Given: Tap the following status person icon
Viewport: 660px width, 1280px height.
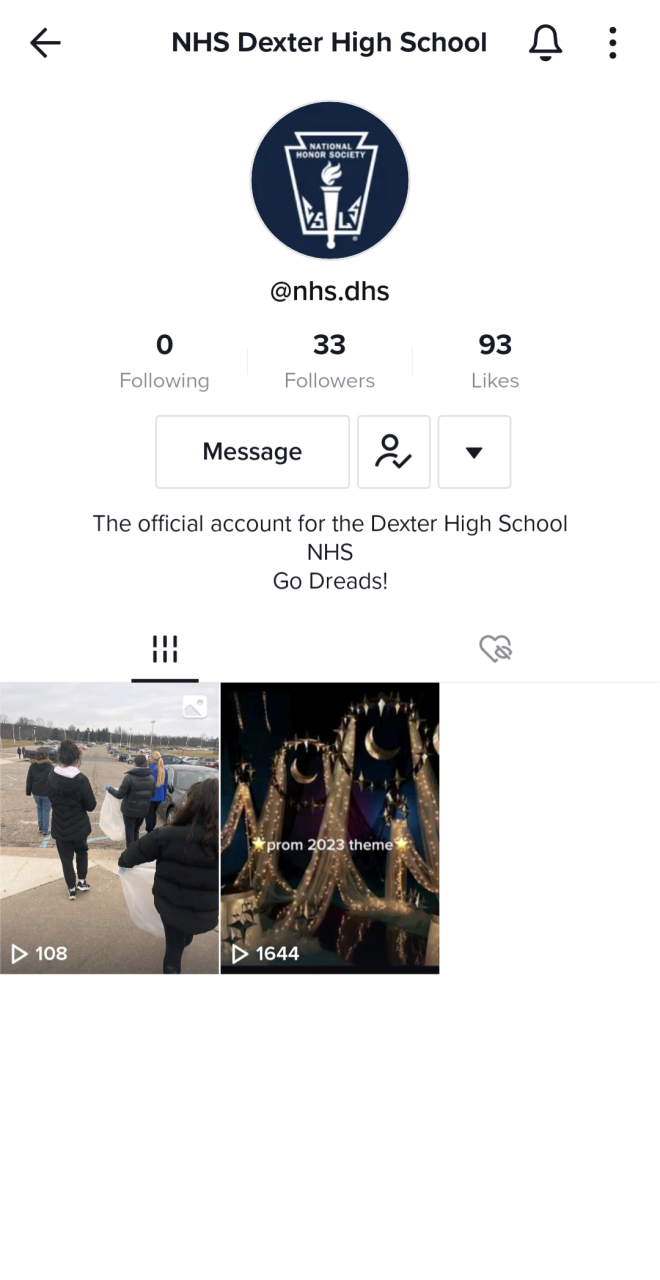Looking at the screenshot, I should coord(394,452).
